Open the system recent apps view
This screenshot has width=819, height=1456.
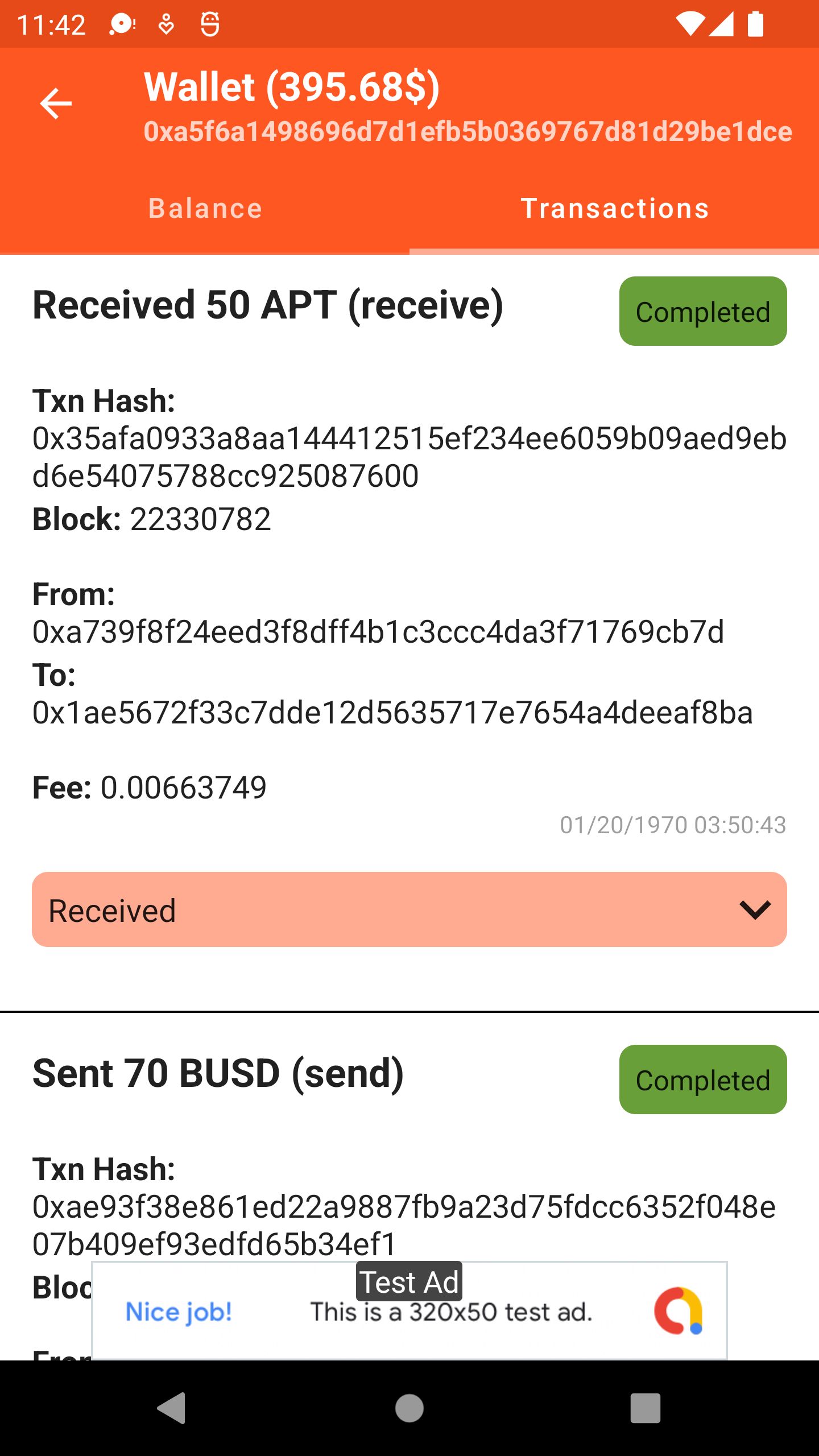[645, 1408]
